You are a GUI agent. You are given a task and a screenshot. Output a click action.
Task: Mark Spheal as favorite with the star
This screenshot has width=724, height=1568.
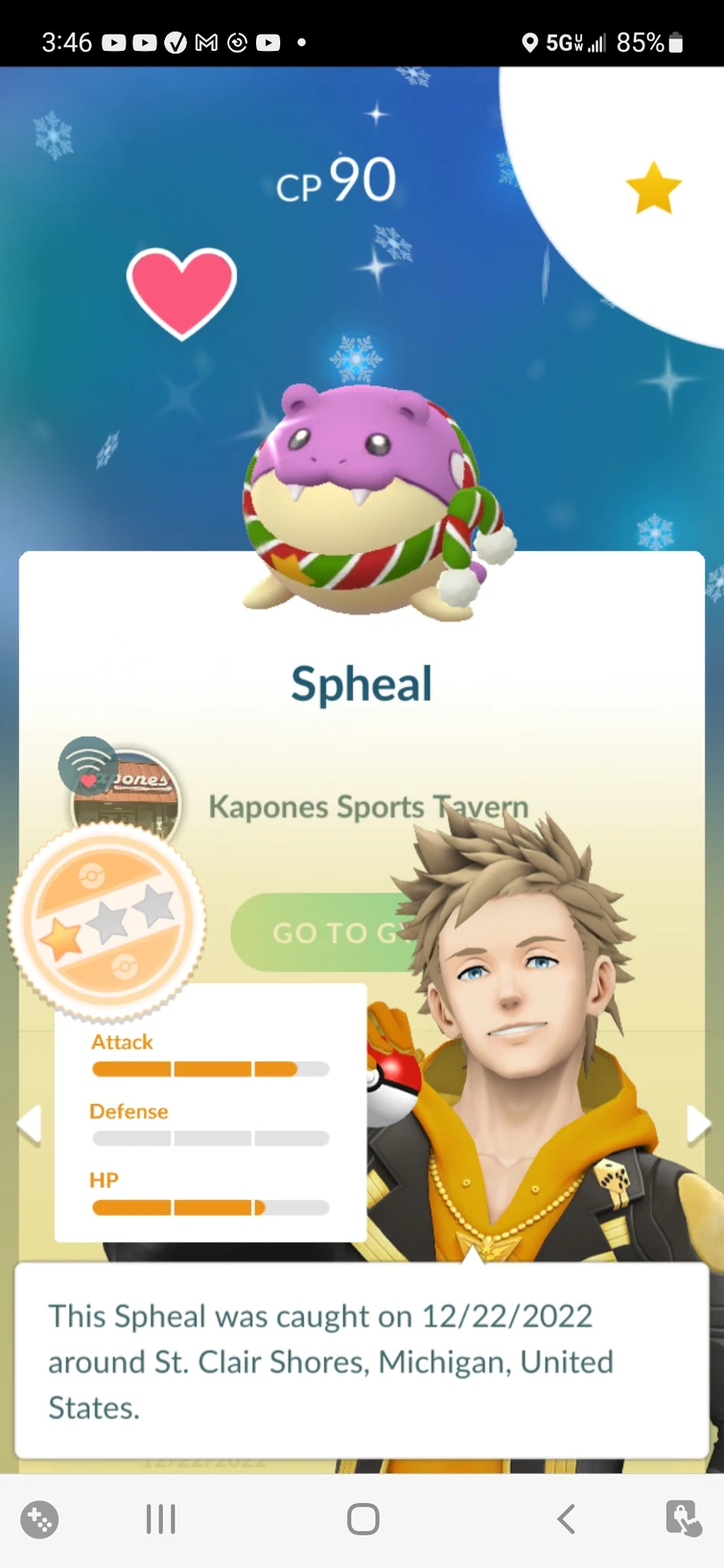[653, 187]
